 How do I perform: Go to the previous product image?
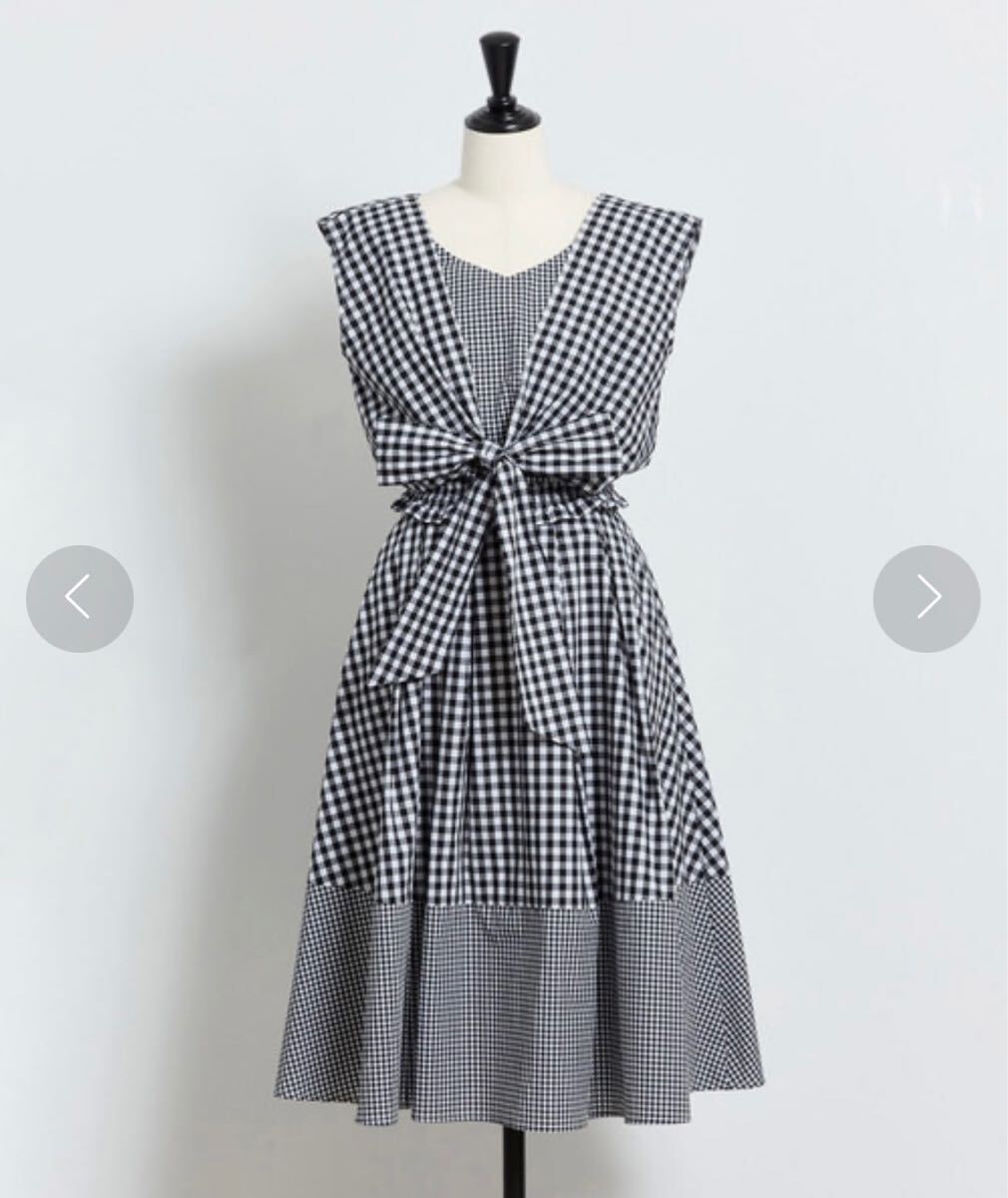[79, 599]
